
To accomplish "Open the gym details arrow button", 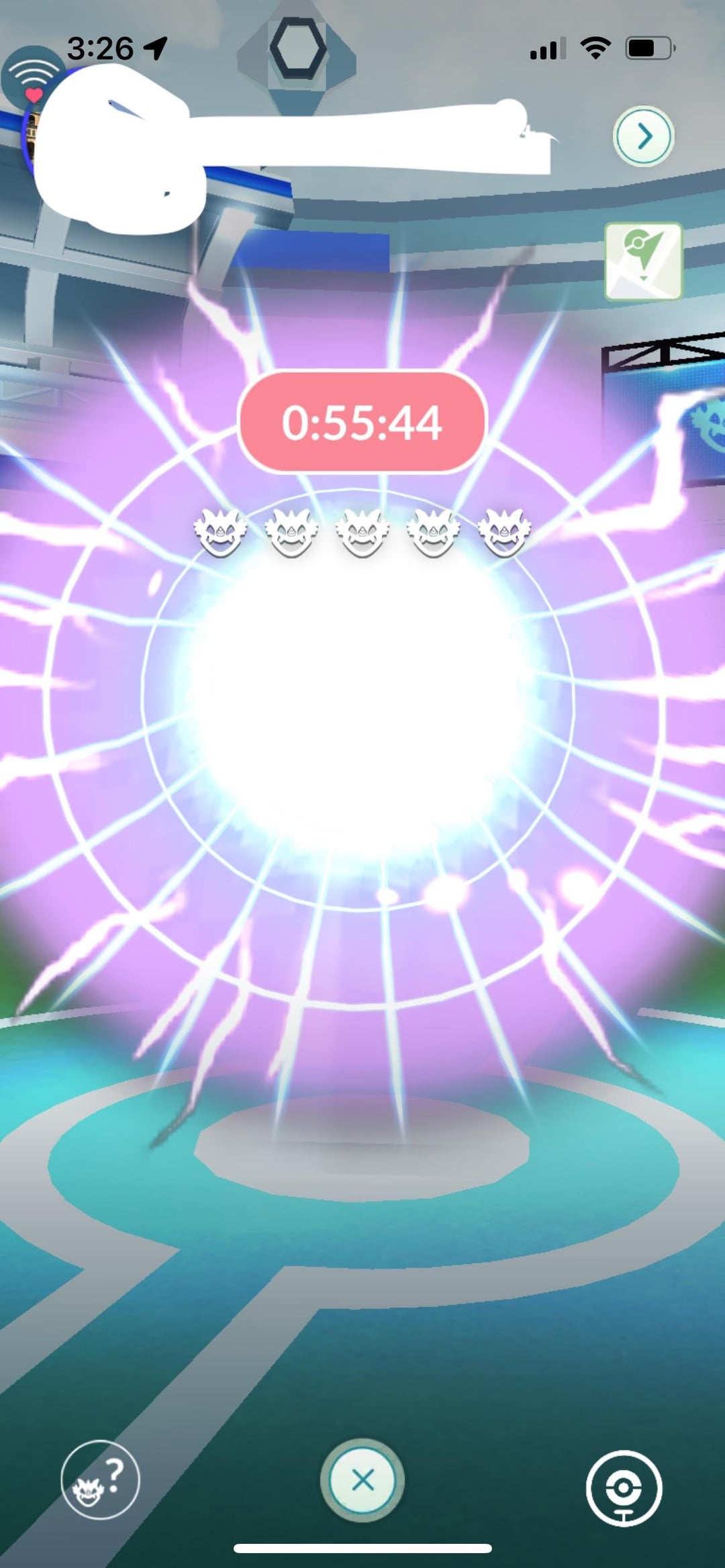I will [x=643, y=136].
